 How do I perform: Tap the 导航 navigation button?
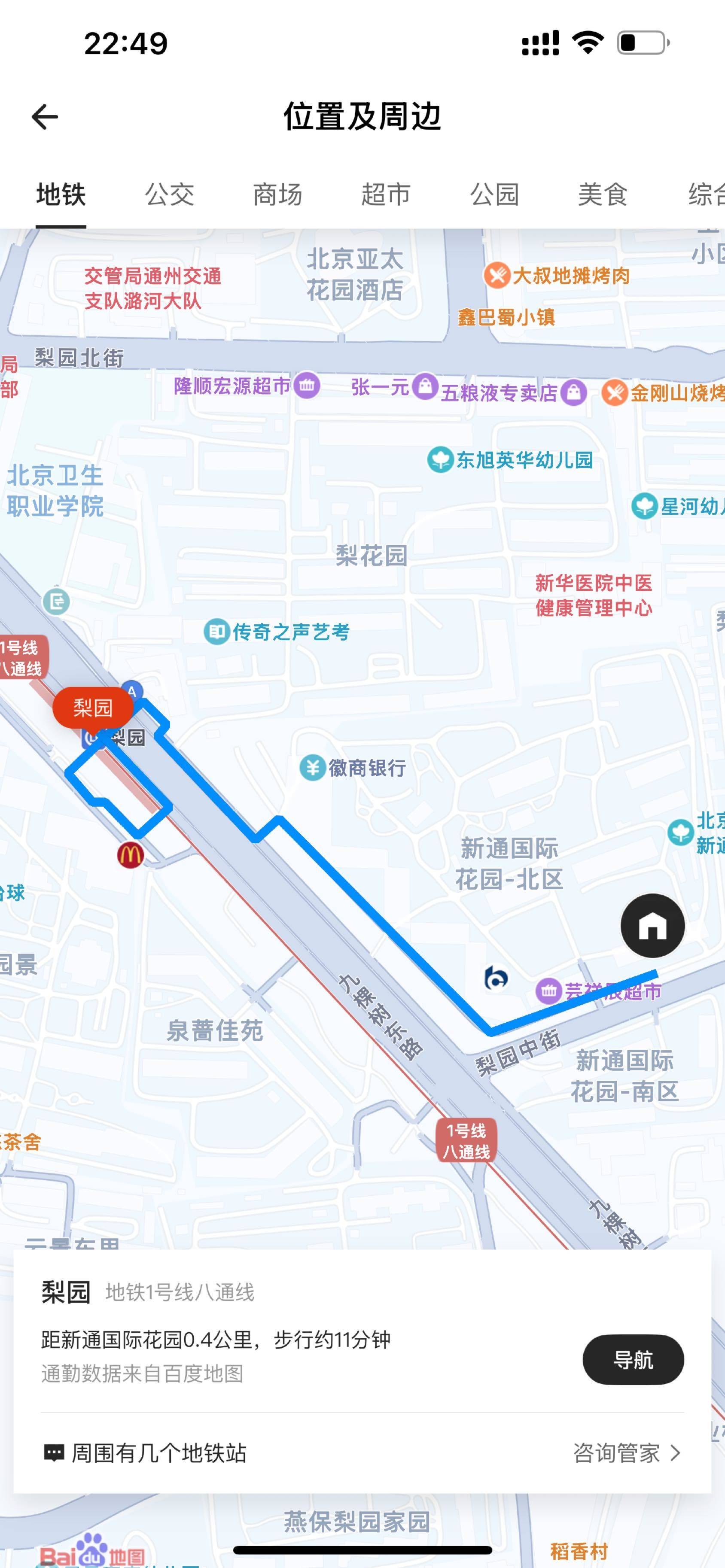coord(633,1359)
